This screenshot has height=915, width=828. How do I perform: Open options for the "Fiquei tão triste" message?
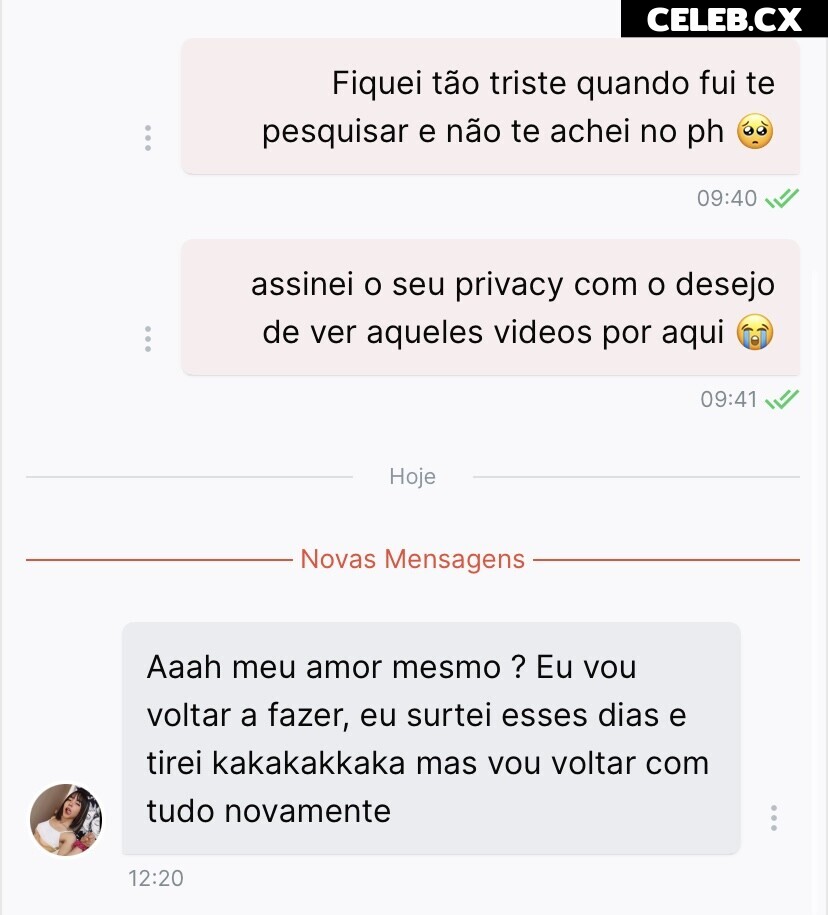(148, 138)
